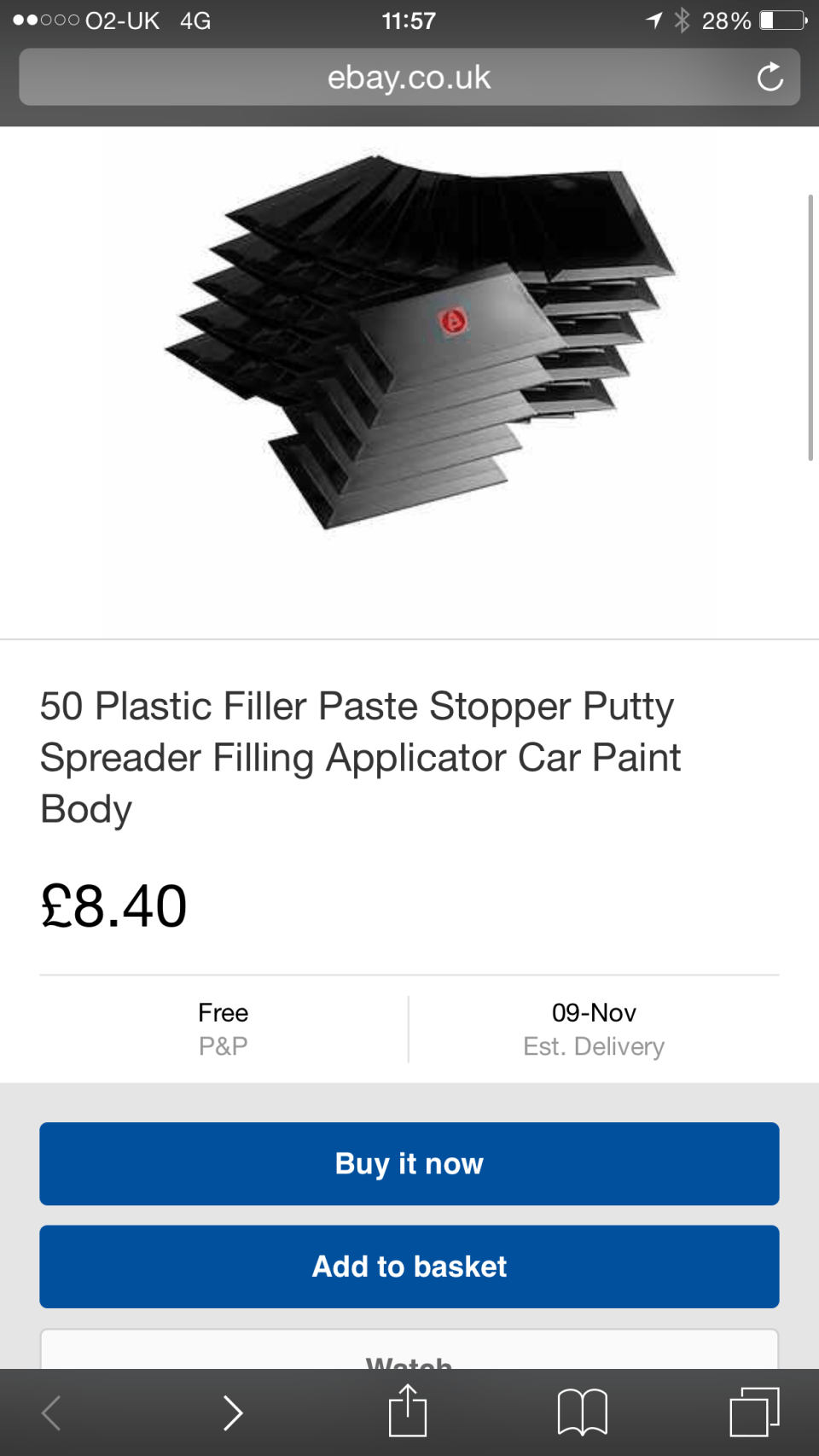Reload the page
This screenshot has height=1456, width=819.
tap(770, 78)
